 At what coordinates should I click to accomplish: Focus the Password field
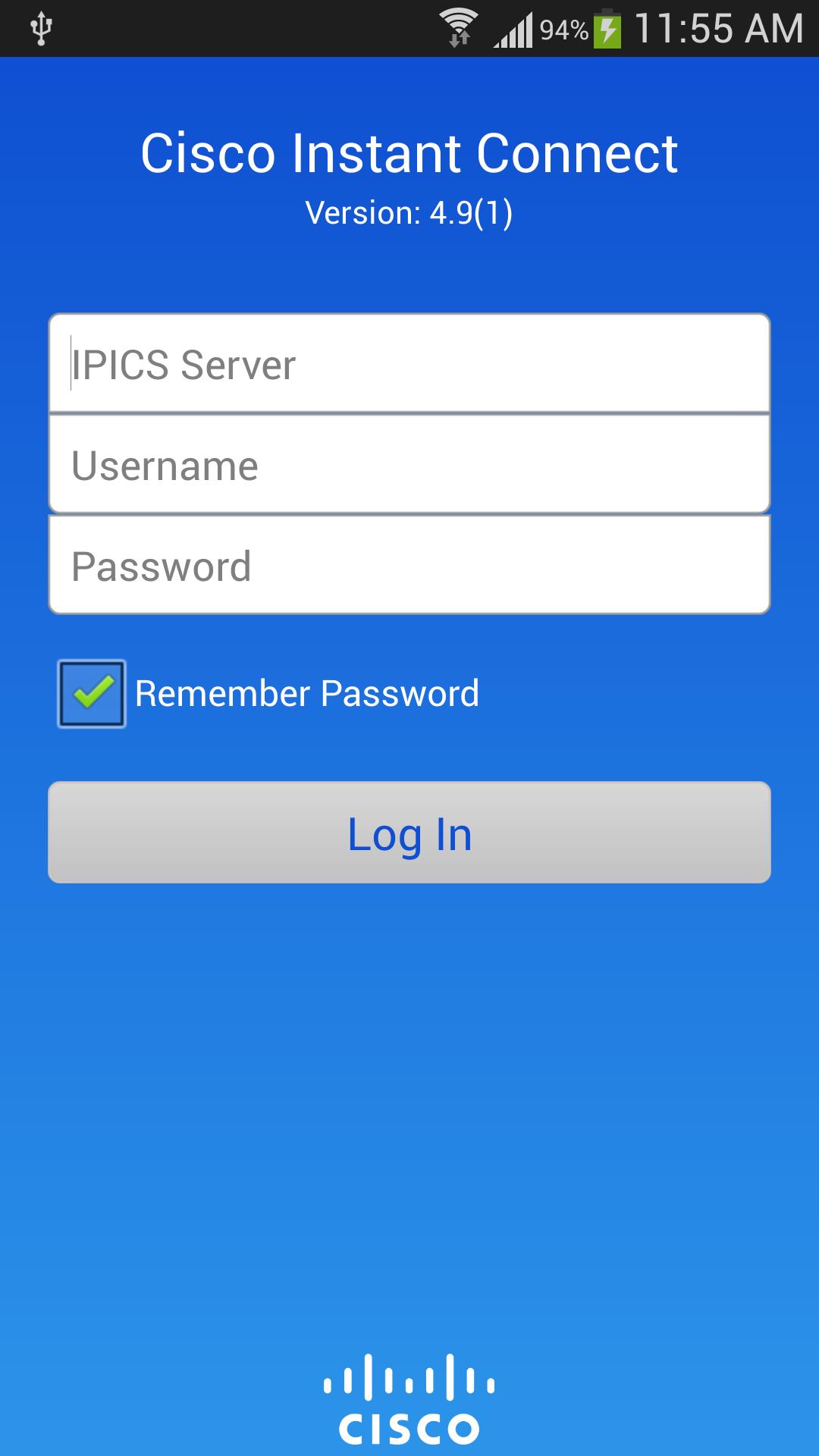pyautogui.click(x=409, y=566)
